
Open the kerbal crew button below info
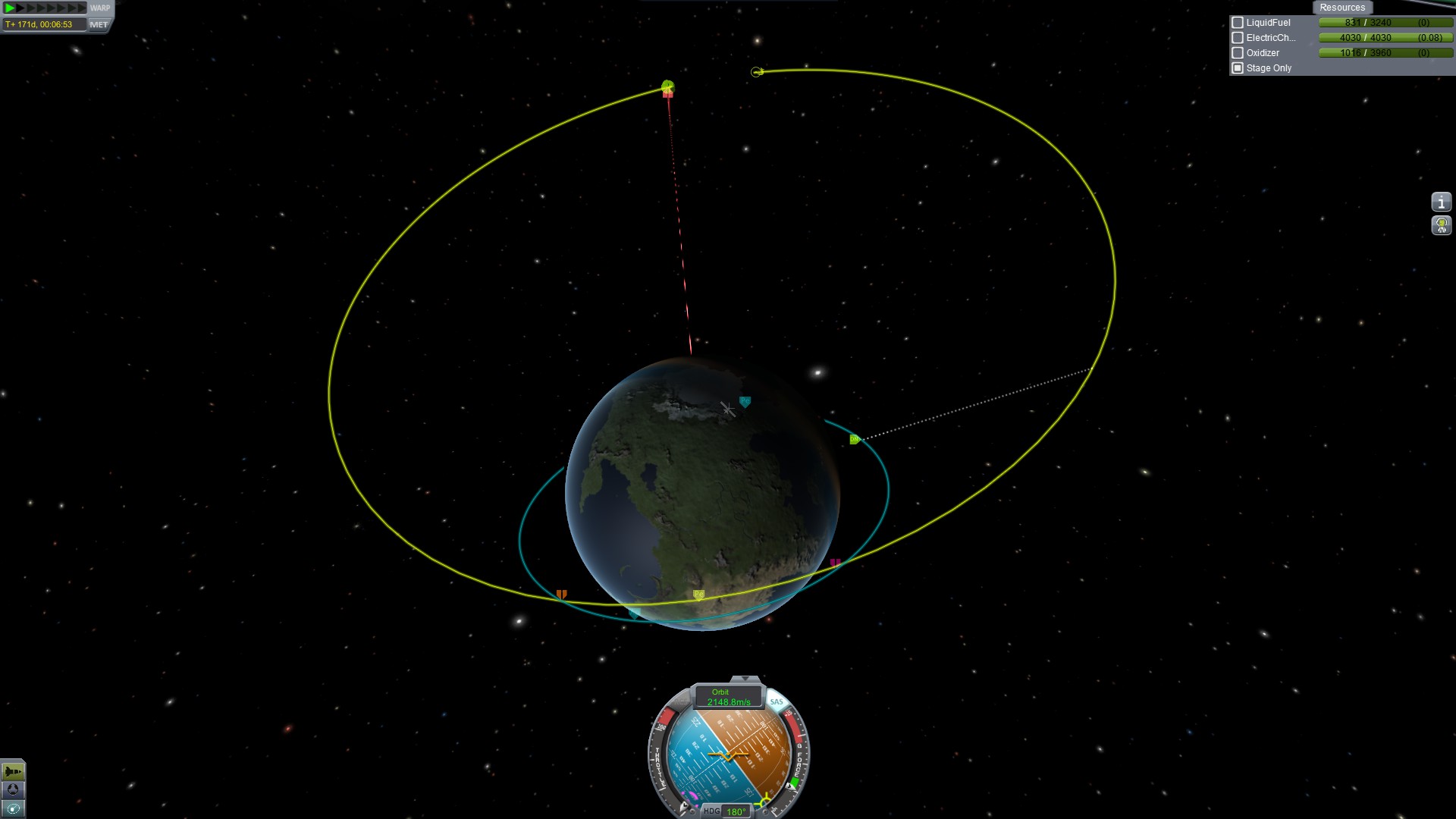tap(1441, 225)
